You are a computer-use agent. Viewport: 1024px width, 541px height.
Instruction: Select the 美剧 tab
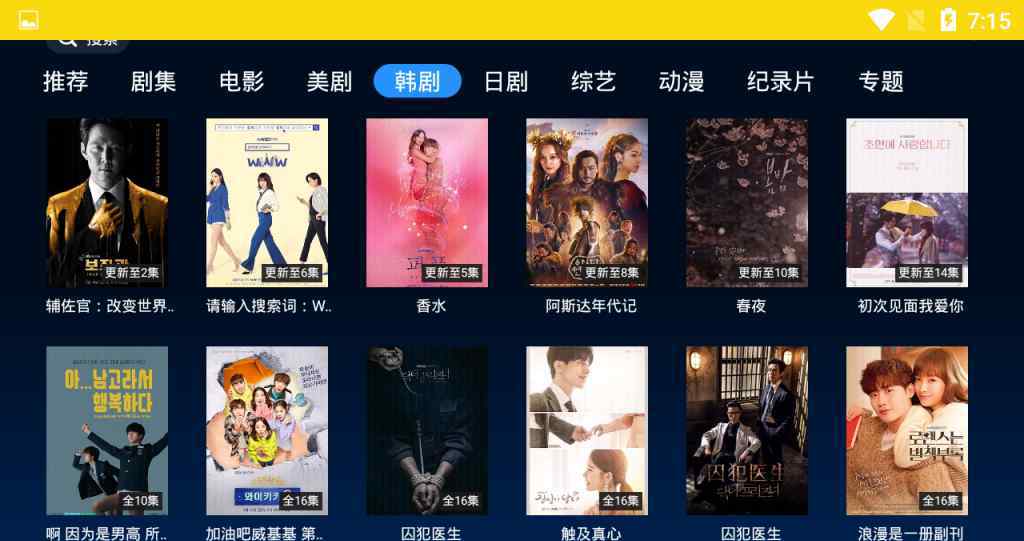(x=329, y=82)
